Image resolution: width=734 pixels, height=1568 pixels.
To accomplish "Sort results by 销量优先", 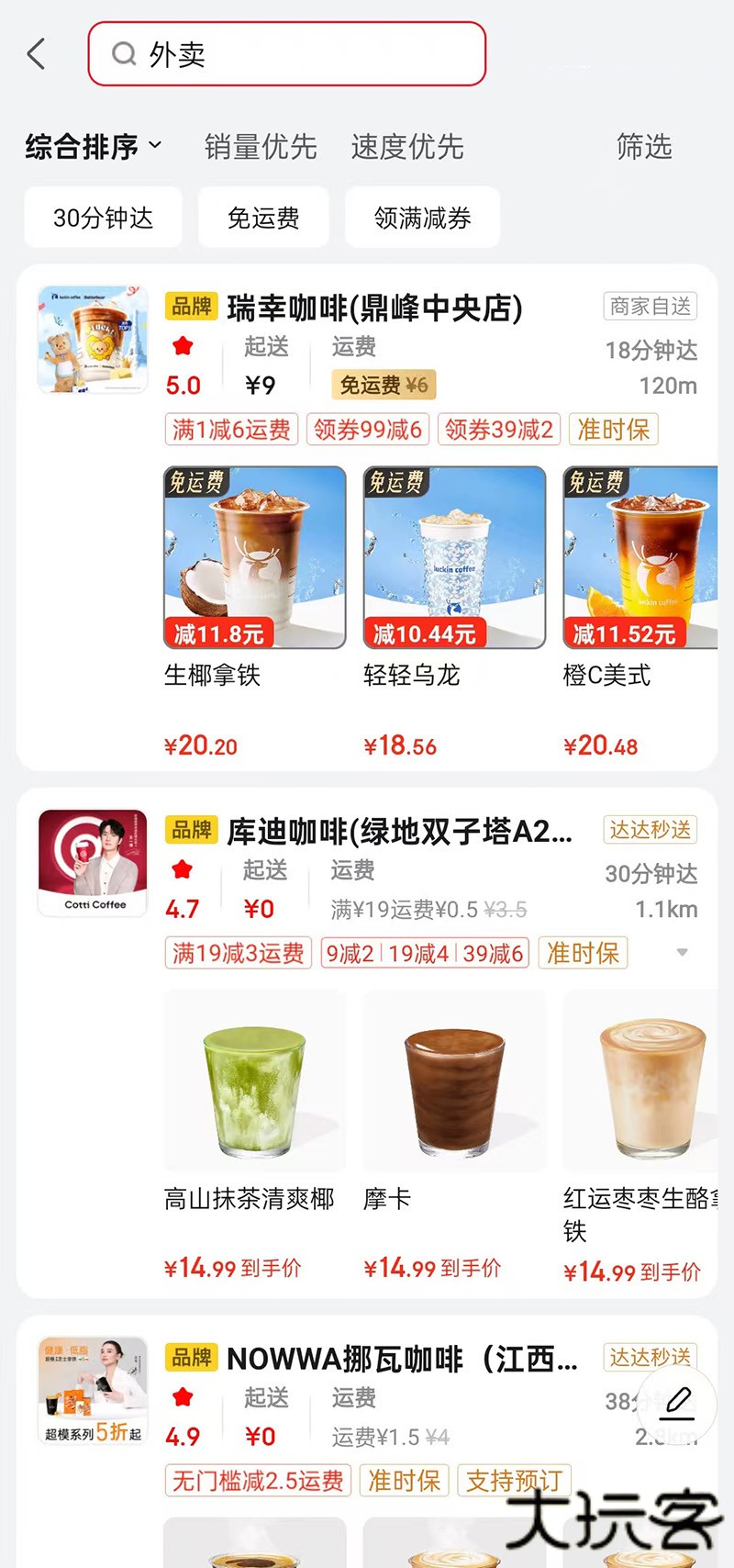I will [261, 147].
